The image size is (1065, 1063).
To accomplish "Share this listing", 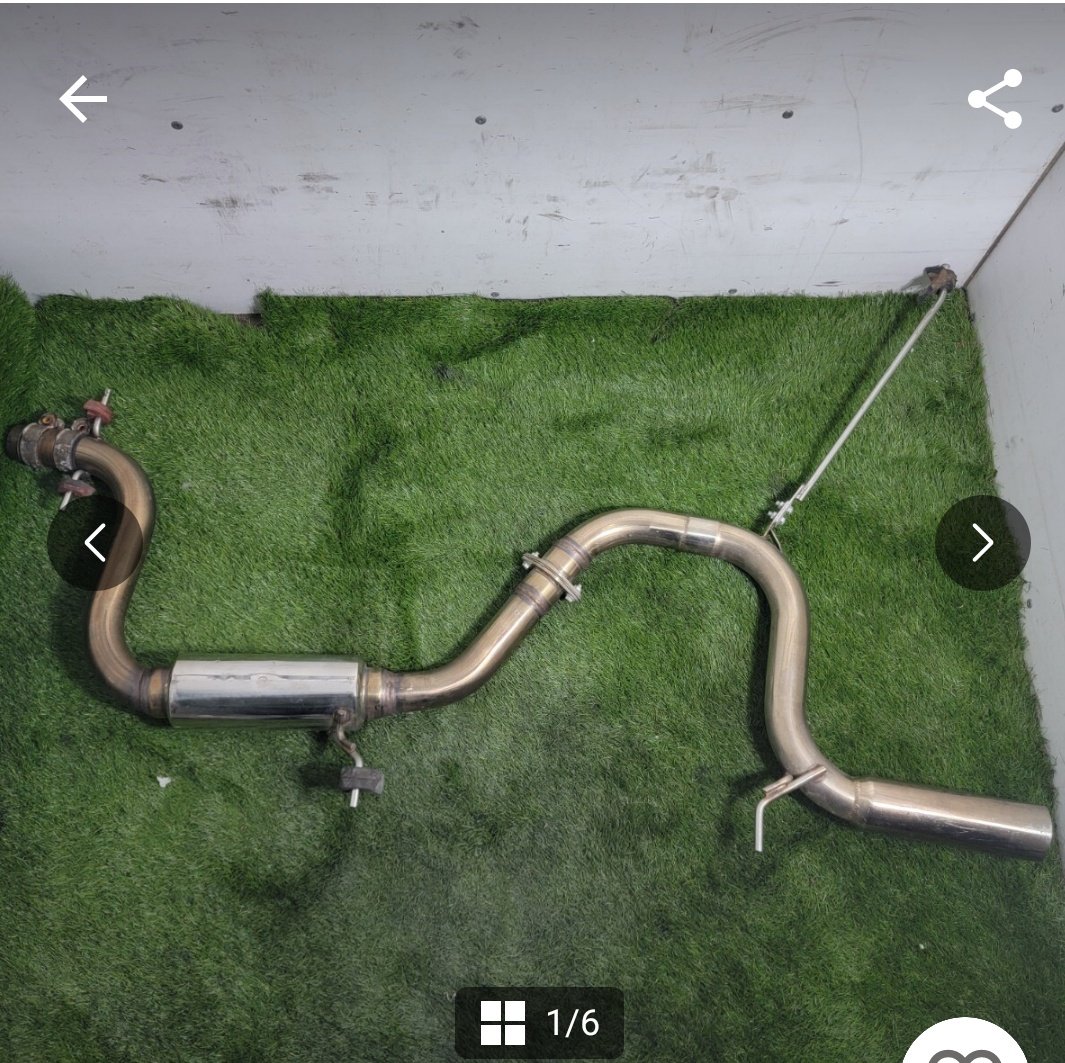I will tap(995, 99).
